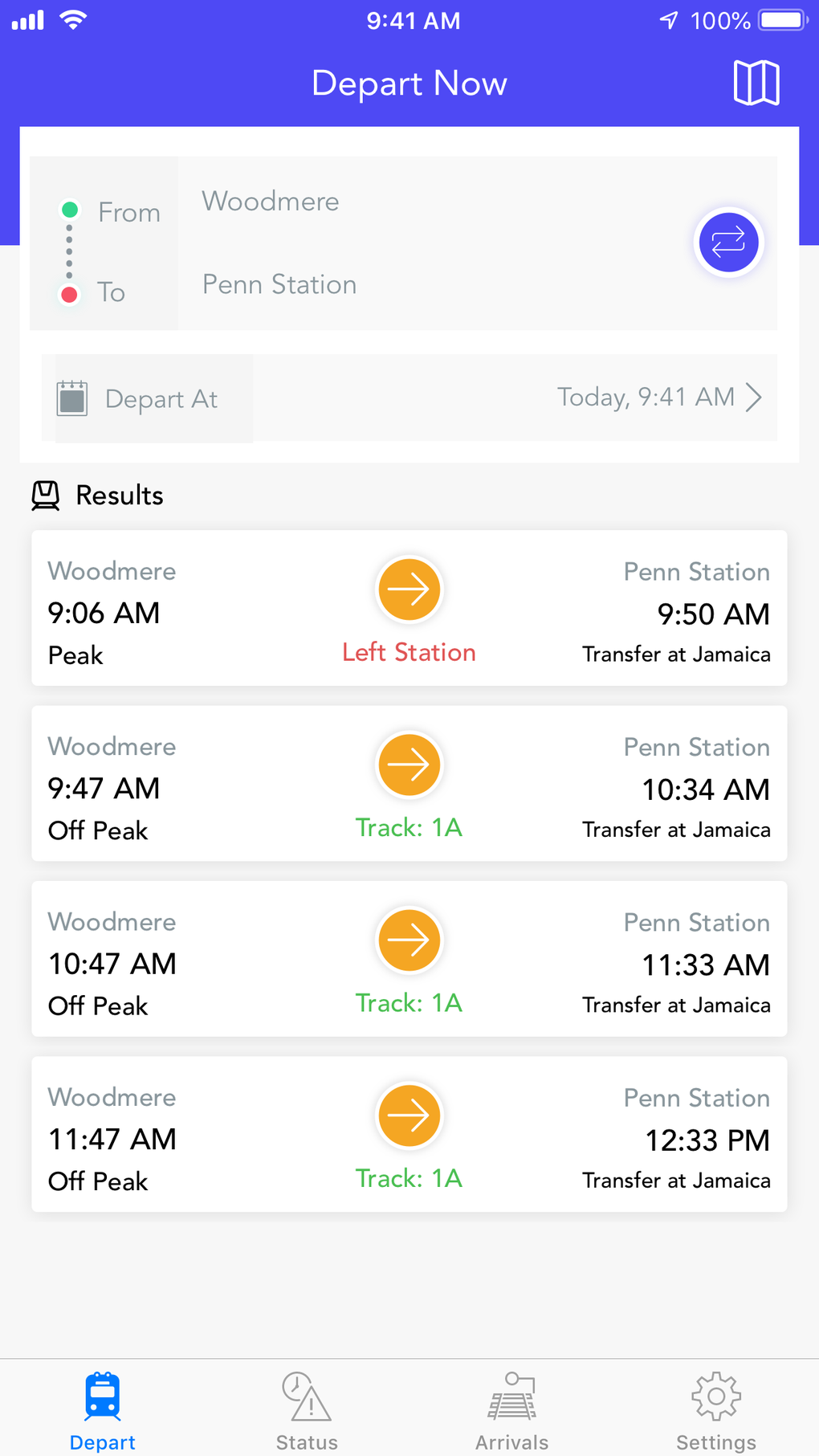The height and width of the screenshot is (1456, 819).
Task: Select the Status alert icon
Action: point(306,1397)
